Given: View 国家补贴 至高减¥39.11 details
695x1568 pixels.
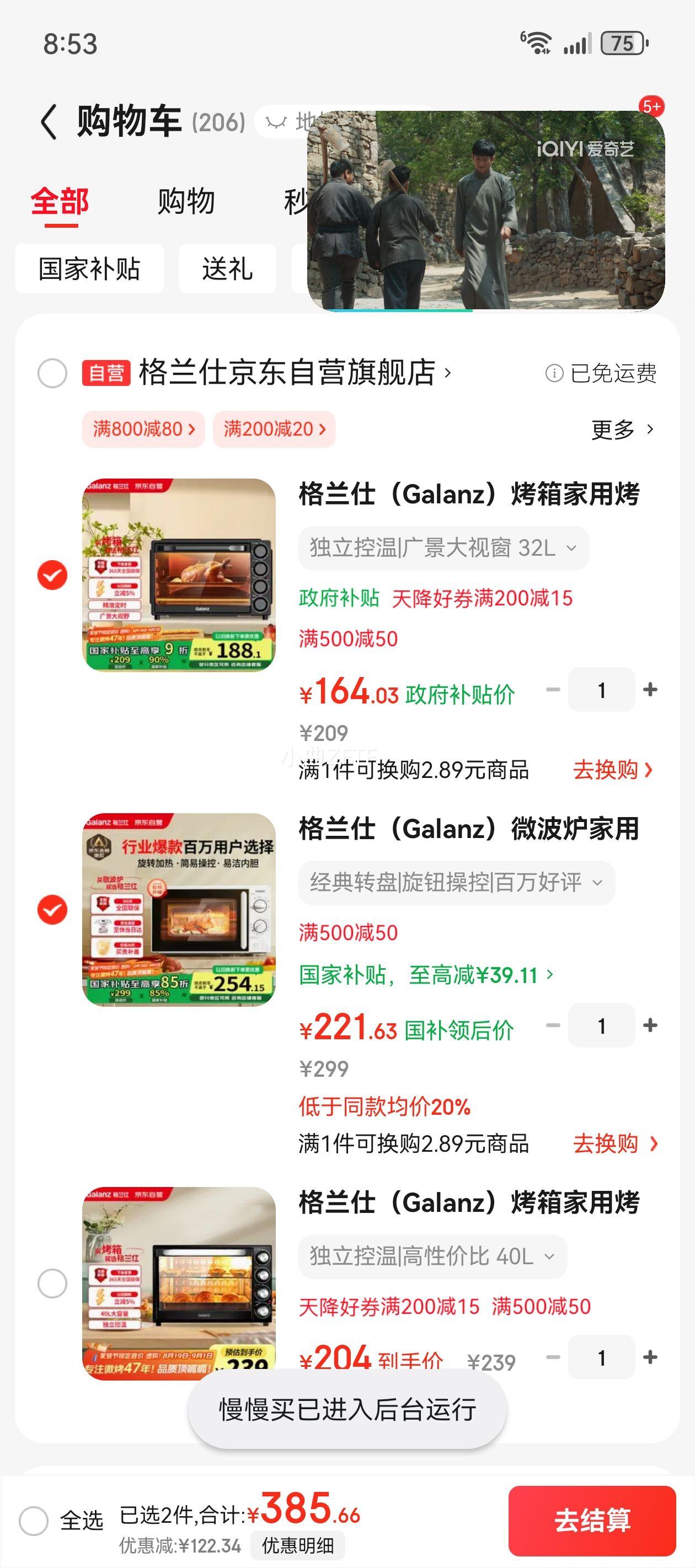Looking at the screenshot, I should (x=426, y=976).
